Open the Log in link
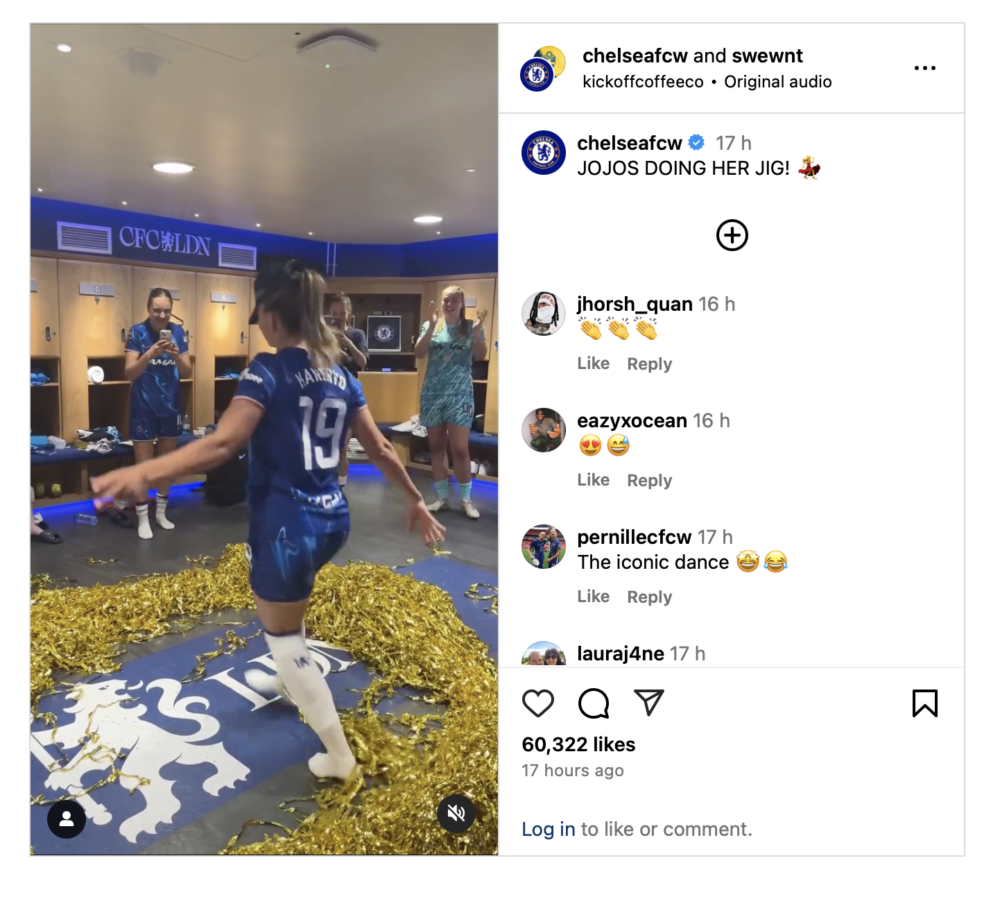Screen dimensions: 1000x899 click(x=548, y=829)
